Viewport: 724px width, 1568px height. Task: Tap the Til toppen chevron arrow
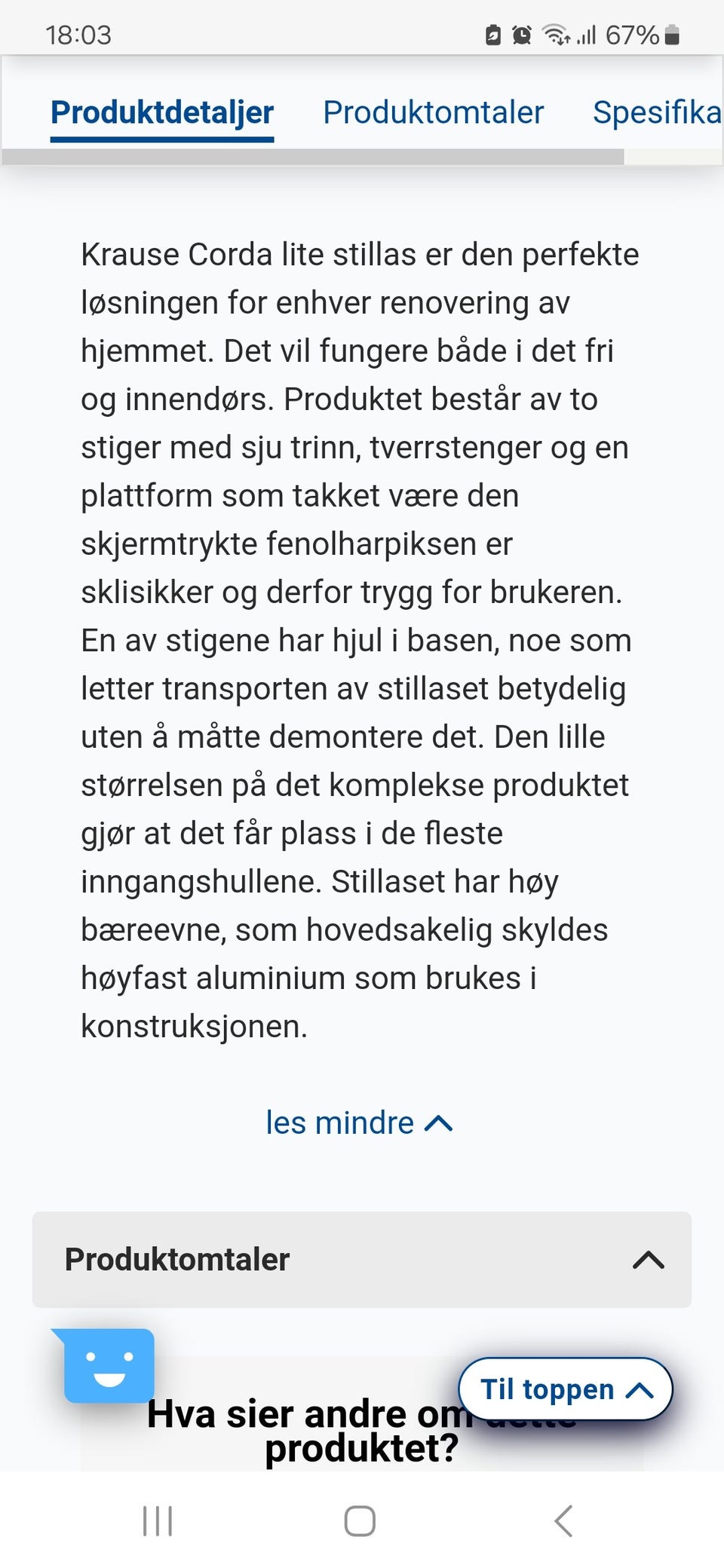click(x=638, y=1389)
